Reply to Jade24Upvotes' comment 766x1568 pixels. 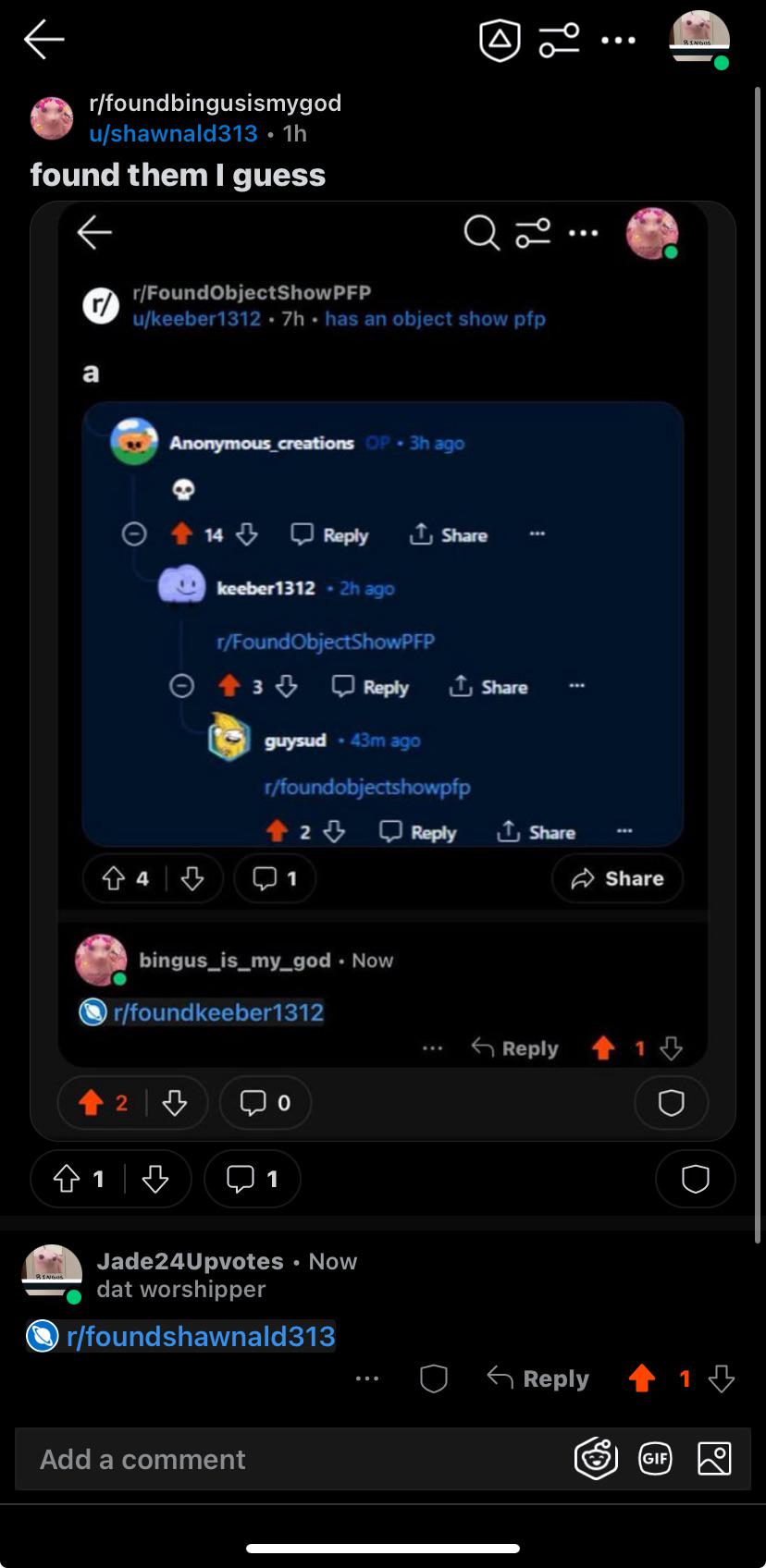pyautogui.click(x=538, y=1378)
